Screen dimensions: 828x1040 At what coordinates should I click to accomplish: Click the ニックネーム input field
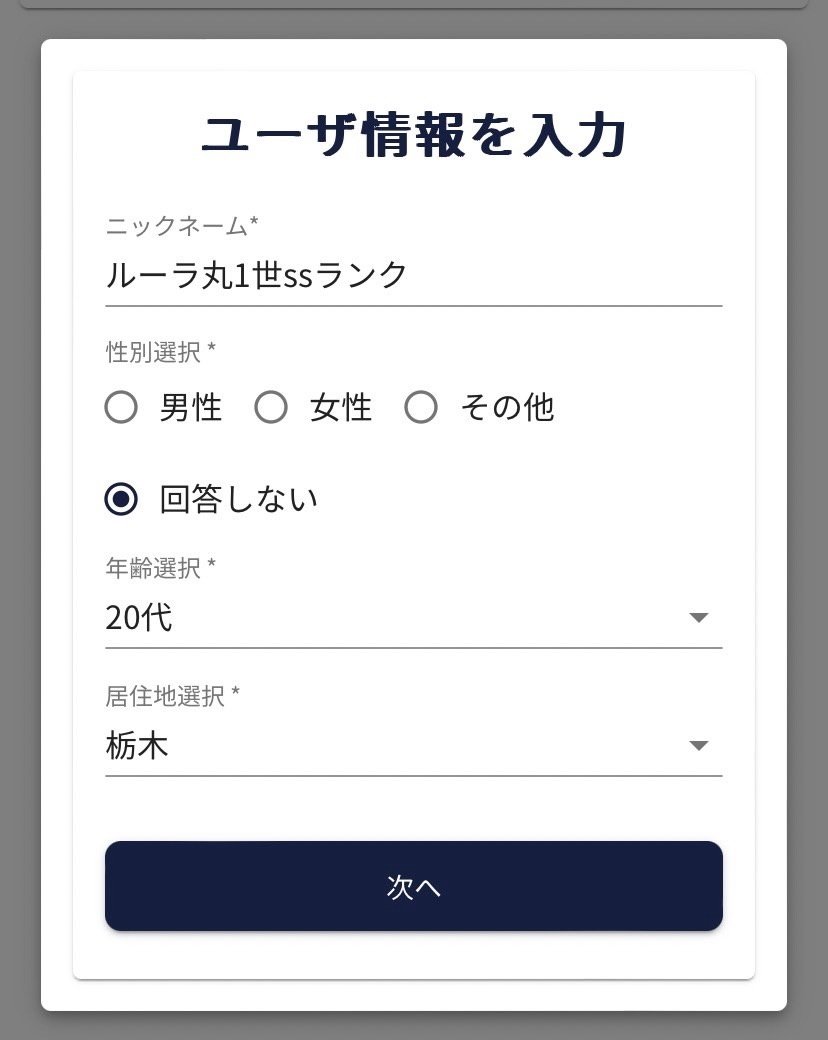pyautogui.click(x=400, y=275)
